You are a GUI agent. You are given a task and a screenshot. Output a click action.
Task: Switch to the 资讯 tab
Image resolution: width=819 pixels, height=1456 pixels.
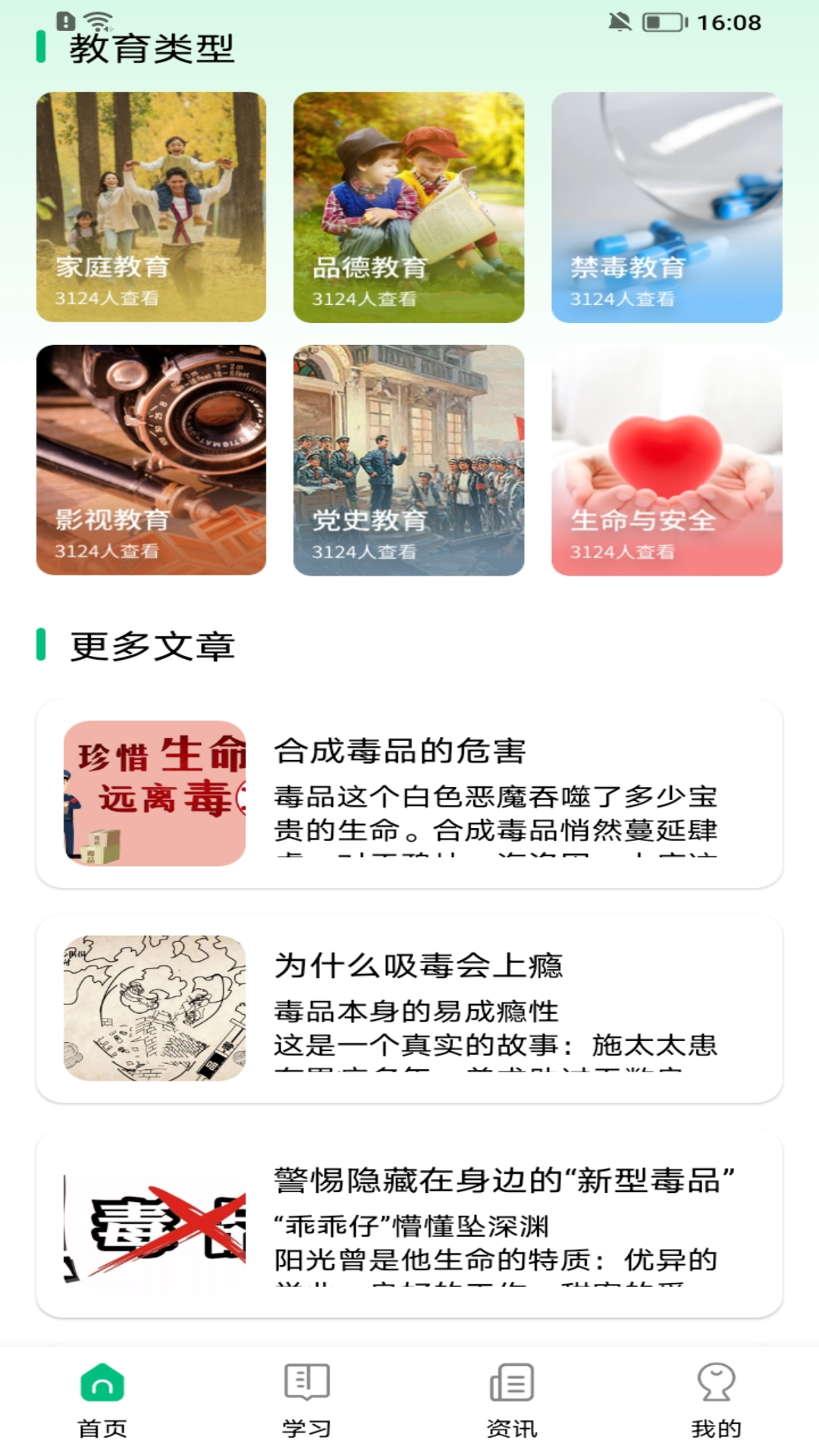pyautogui.click(x=512, y=1400)
